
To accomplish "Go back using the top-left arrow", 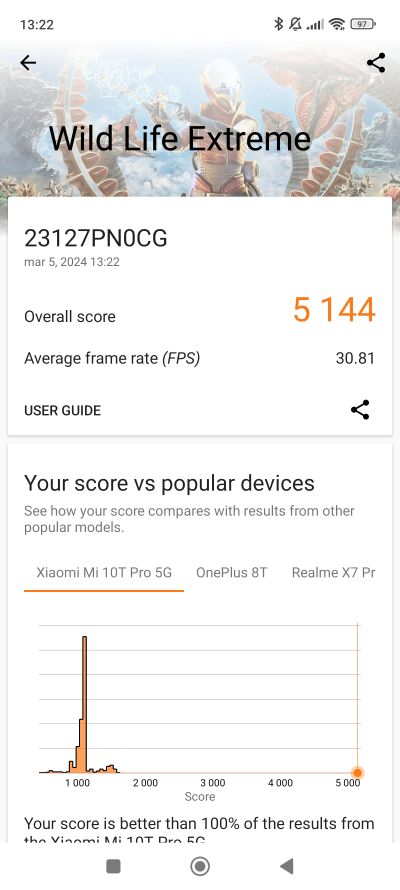I will point(28,62).
